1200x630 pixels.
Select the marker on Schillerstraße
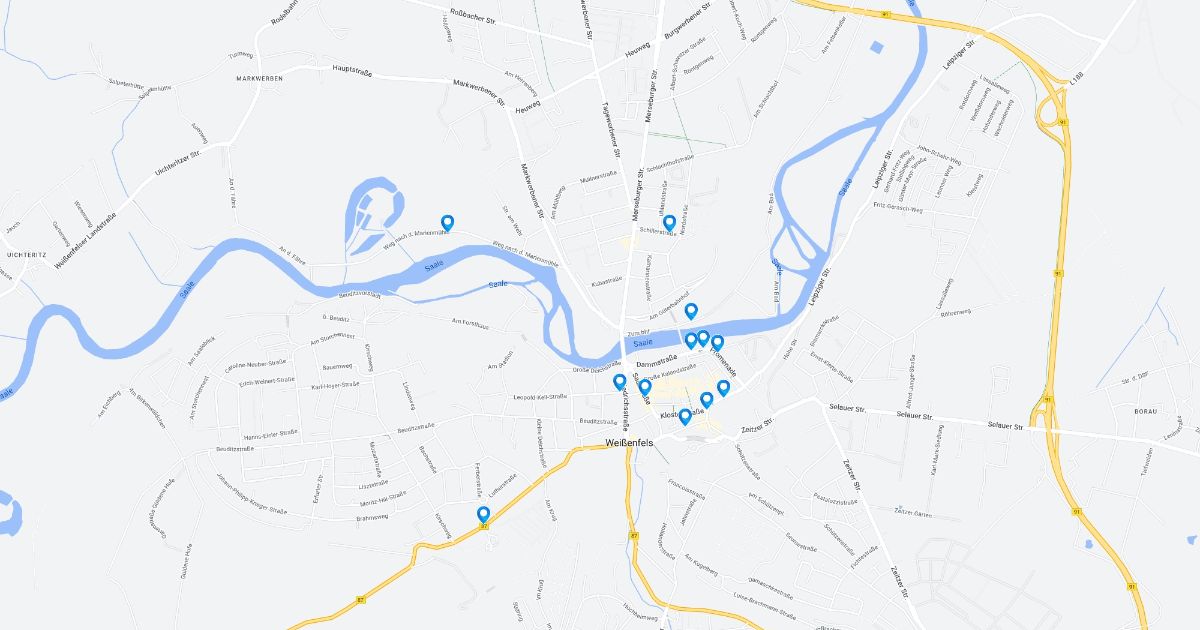[x=669, y=223]
